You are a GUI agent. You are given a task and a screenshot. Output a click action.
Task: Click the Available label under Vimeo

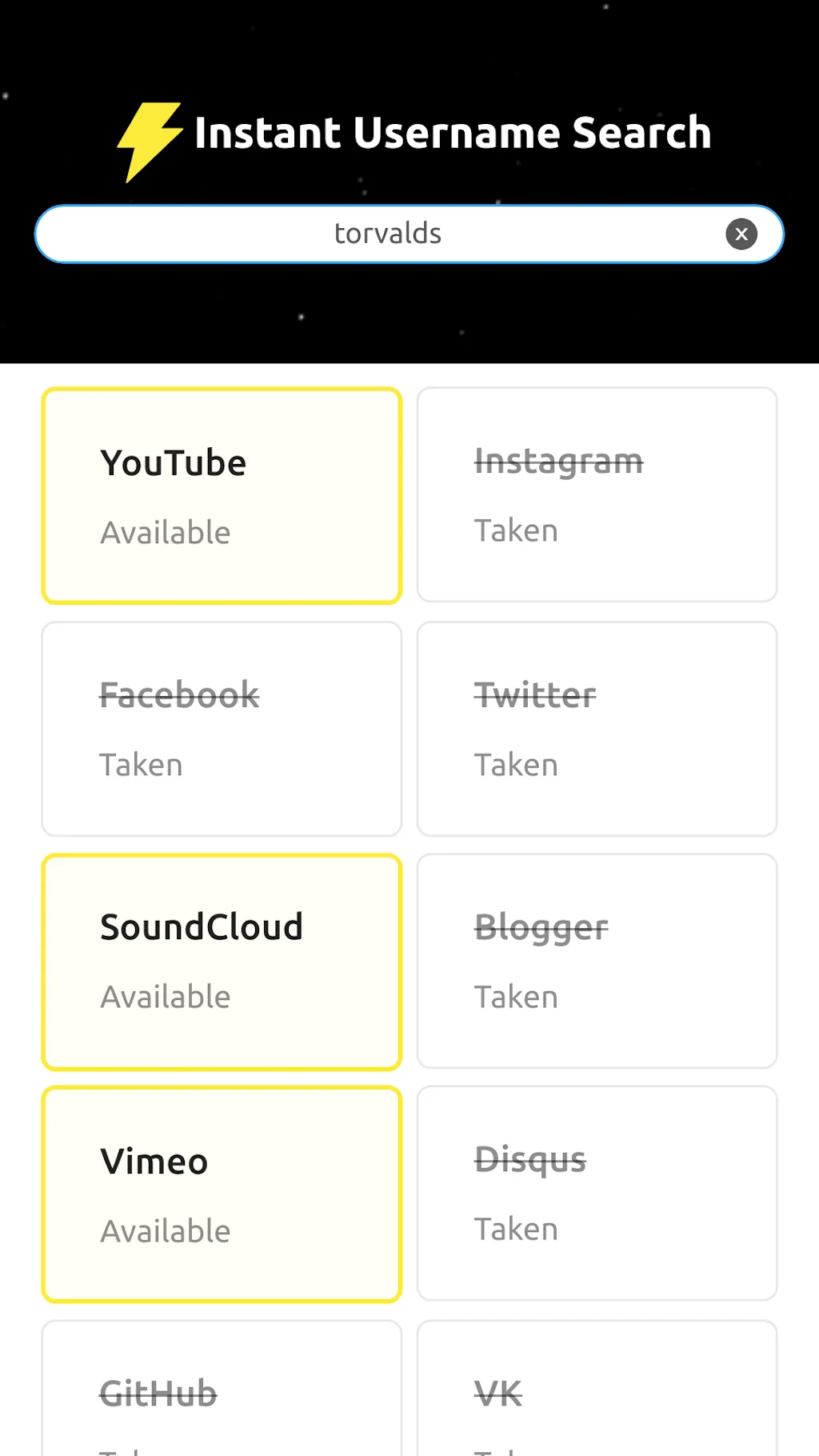165,1230
